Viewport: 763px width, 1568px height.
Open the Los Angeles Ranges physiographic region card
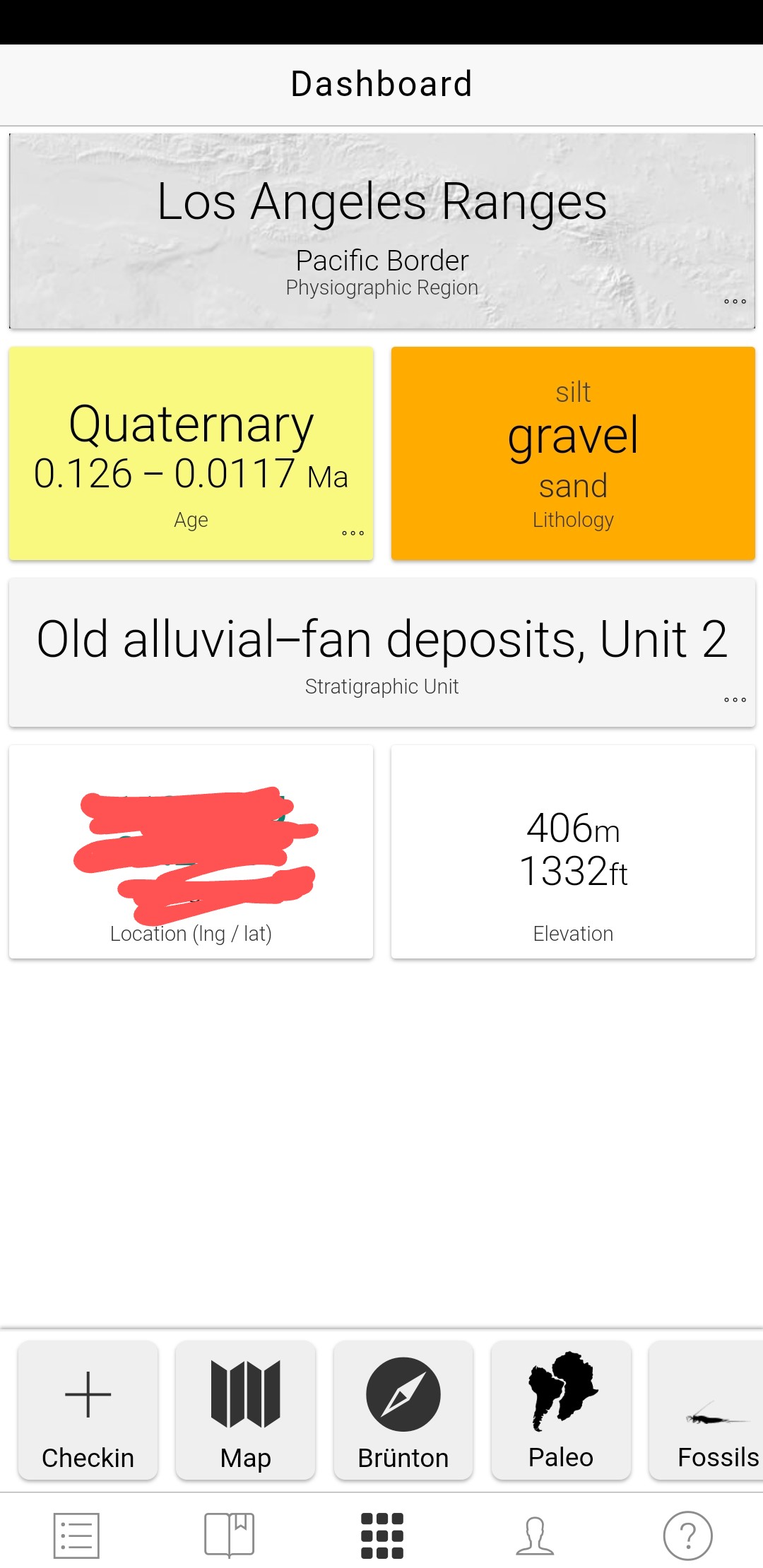[x=381, y=230]
